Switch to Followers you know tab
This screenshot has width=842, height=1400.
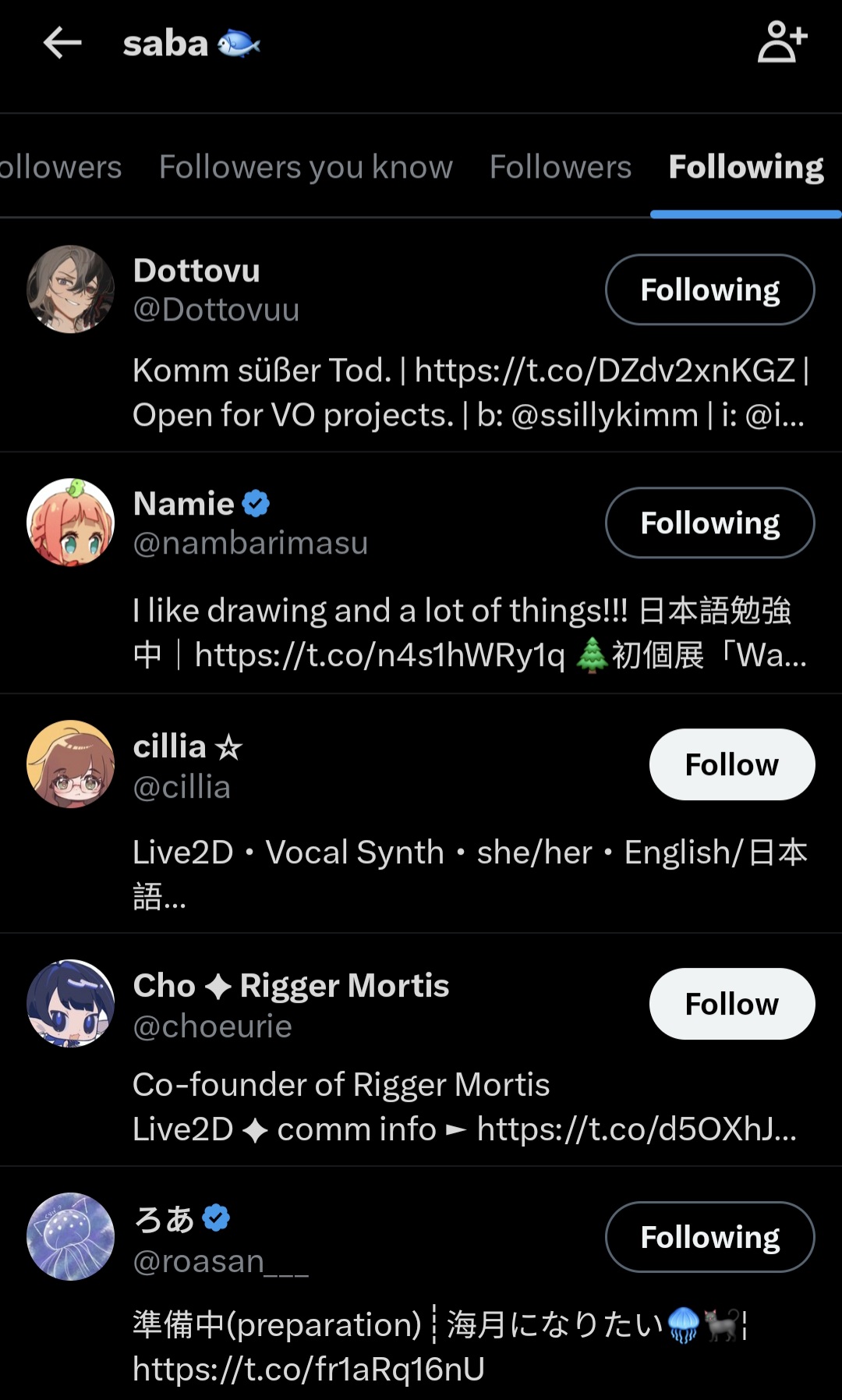pyautogui.click(x=306, y=167)
